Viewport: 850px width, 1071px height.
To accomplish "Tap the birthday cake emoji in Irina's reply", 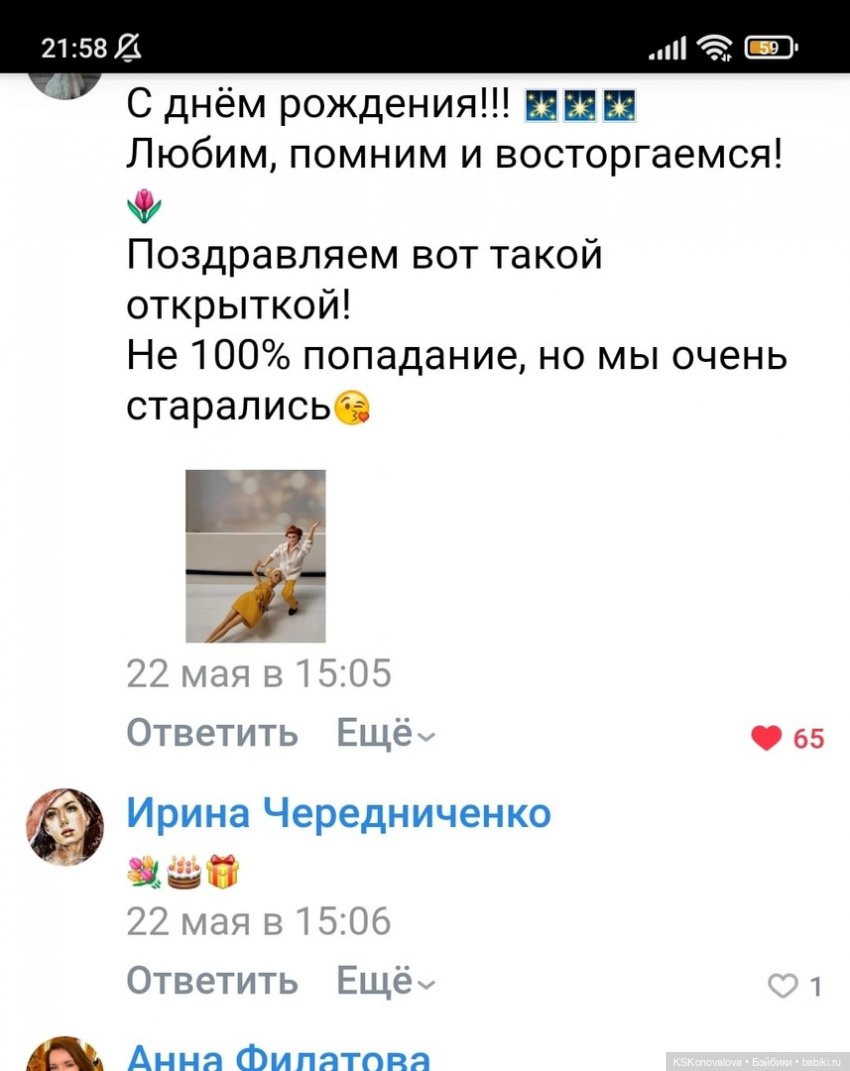I will click(181, 871).
